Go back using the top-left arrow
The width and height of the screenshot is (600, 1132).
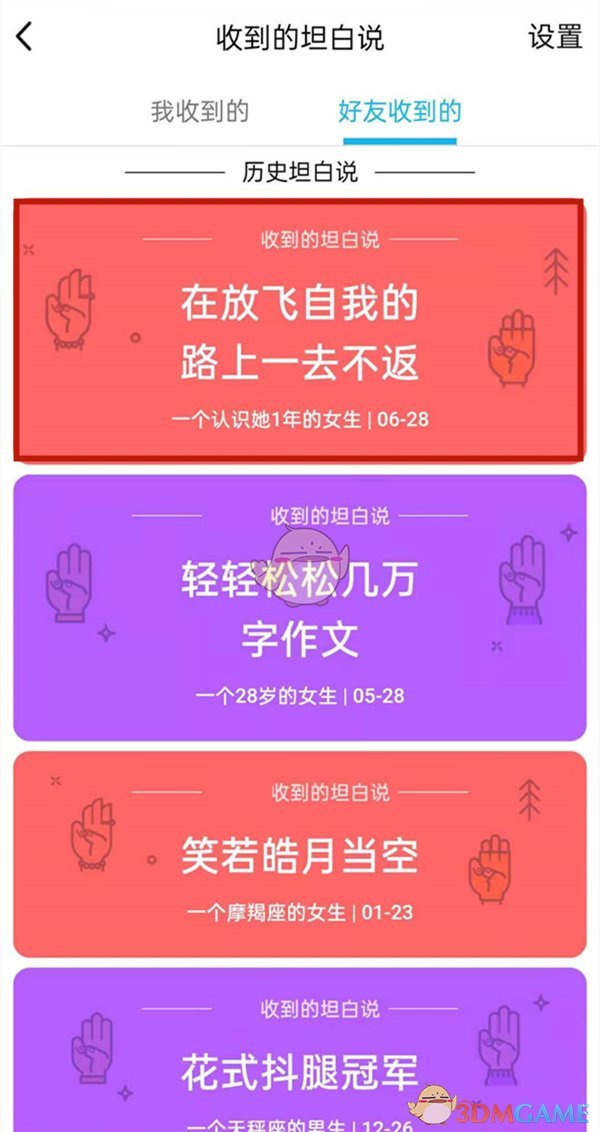pos(25,37)
